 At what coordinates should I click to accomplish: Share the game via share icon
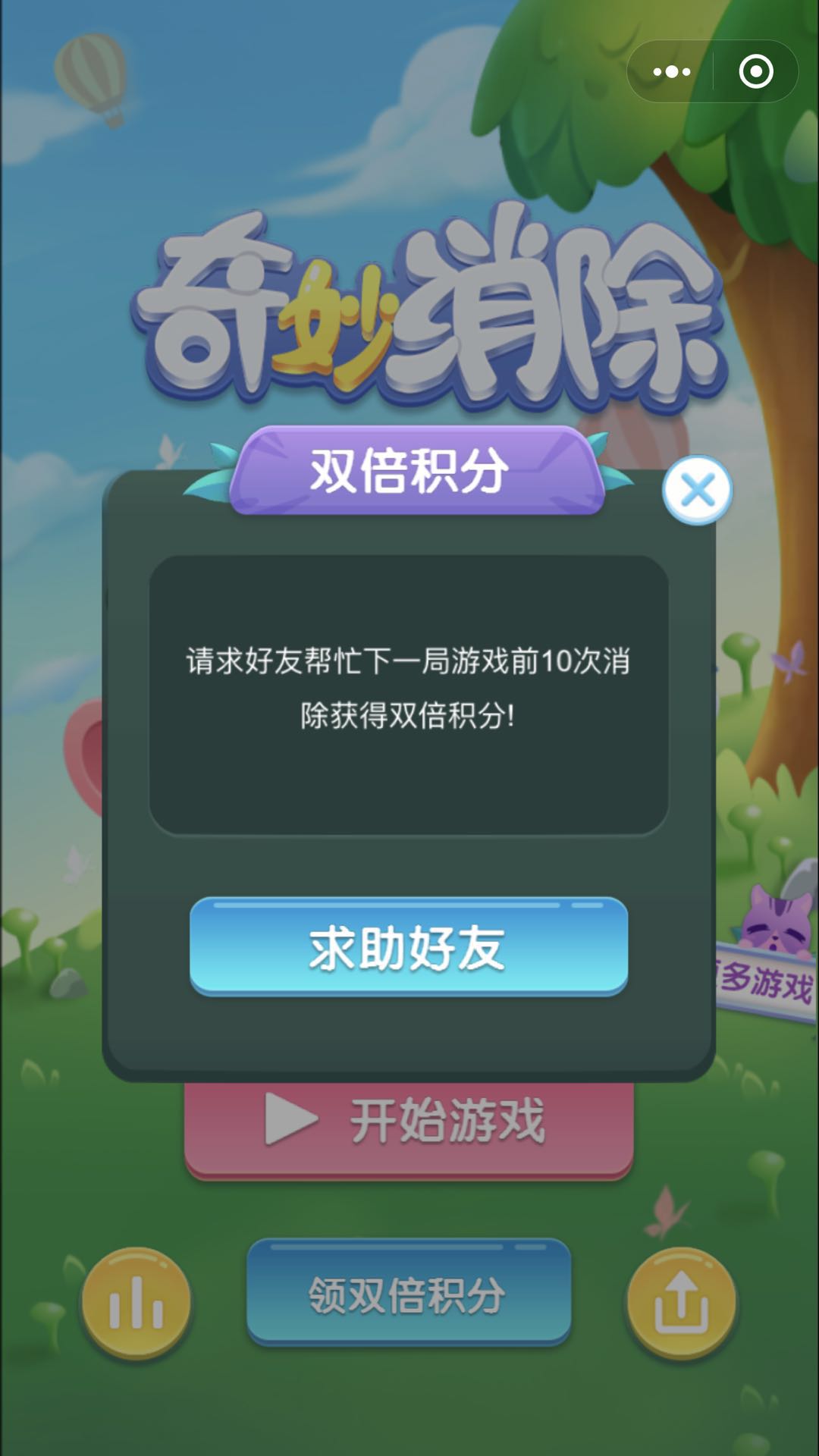[x=681, y=1303]
